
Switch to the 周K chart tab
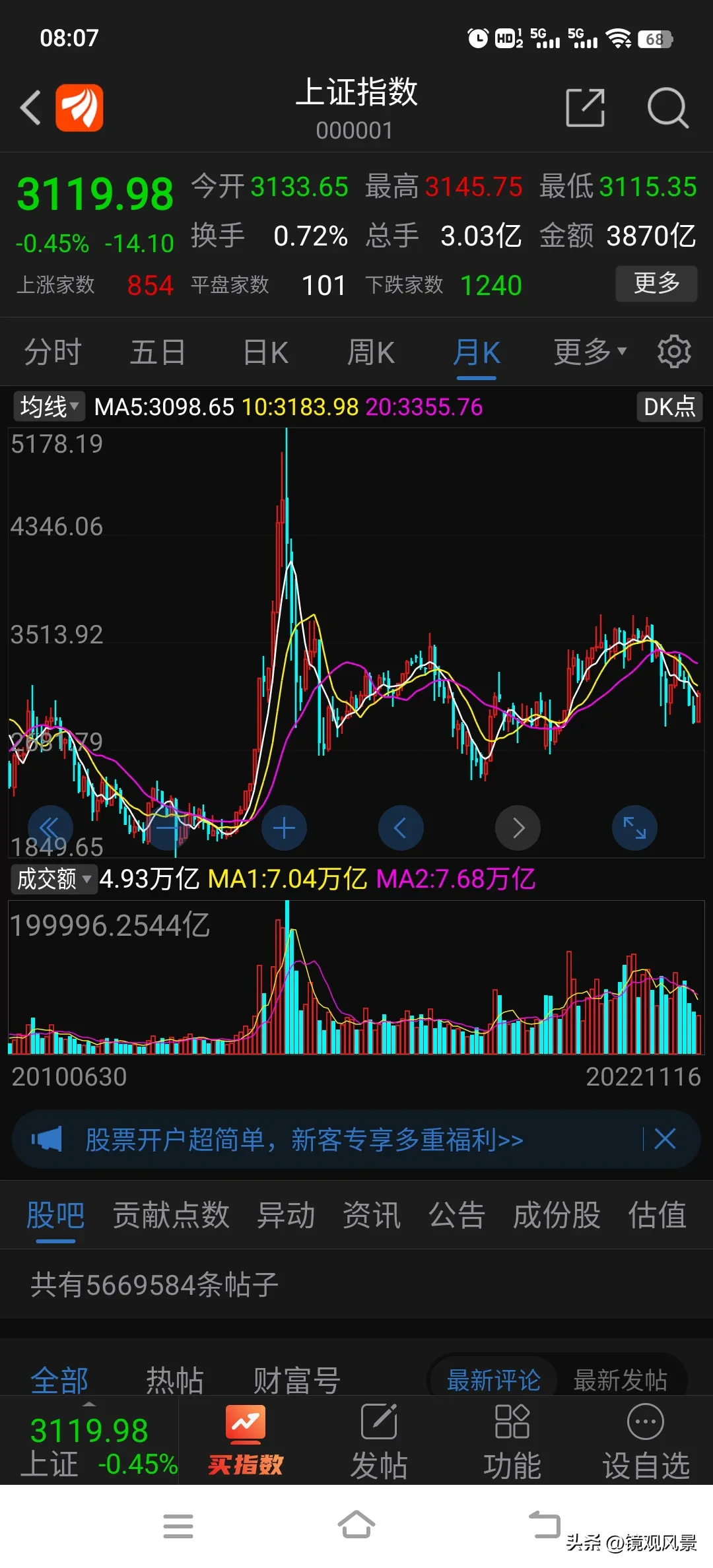pos(371,352)
